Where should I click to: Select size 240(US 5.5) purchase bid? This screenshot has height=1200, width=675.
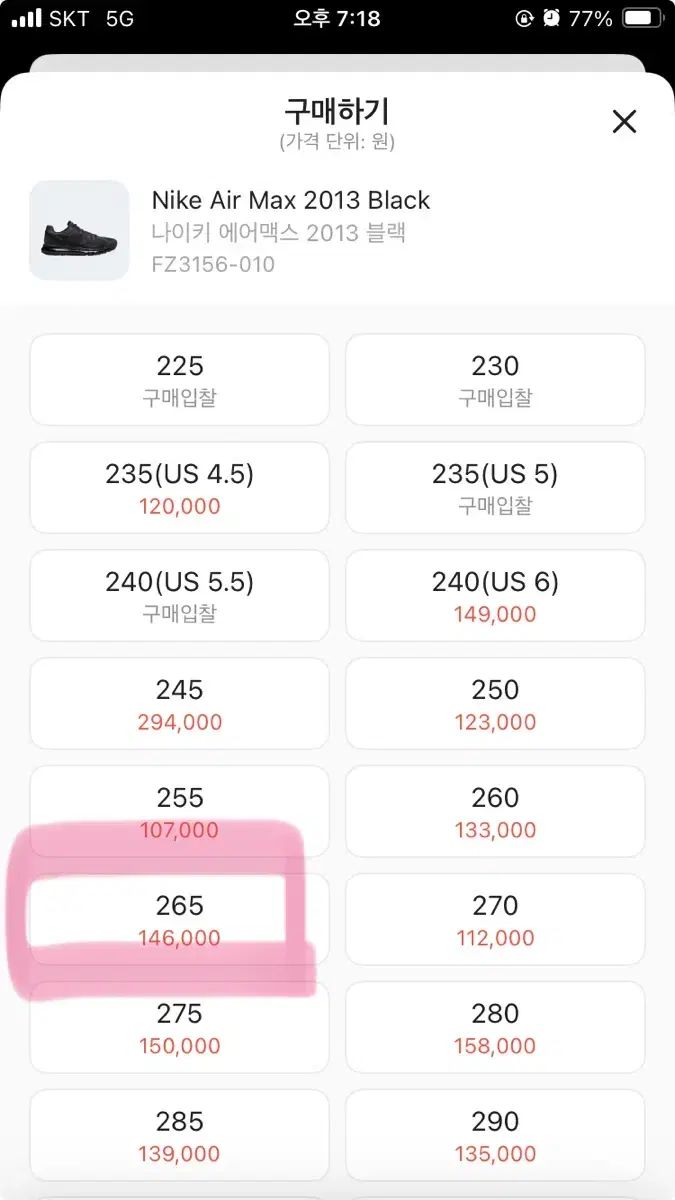click(180, 596)
